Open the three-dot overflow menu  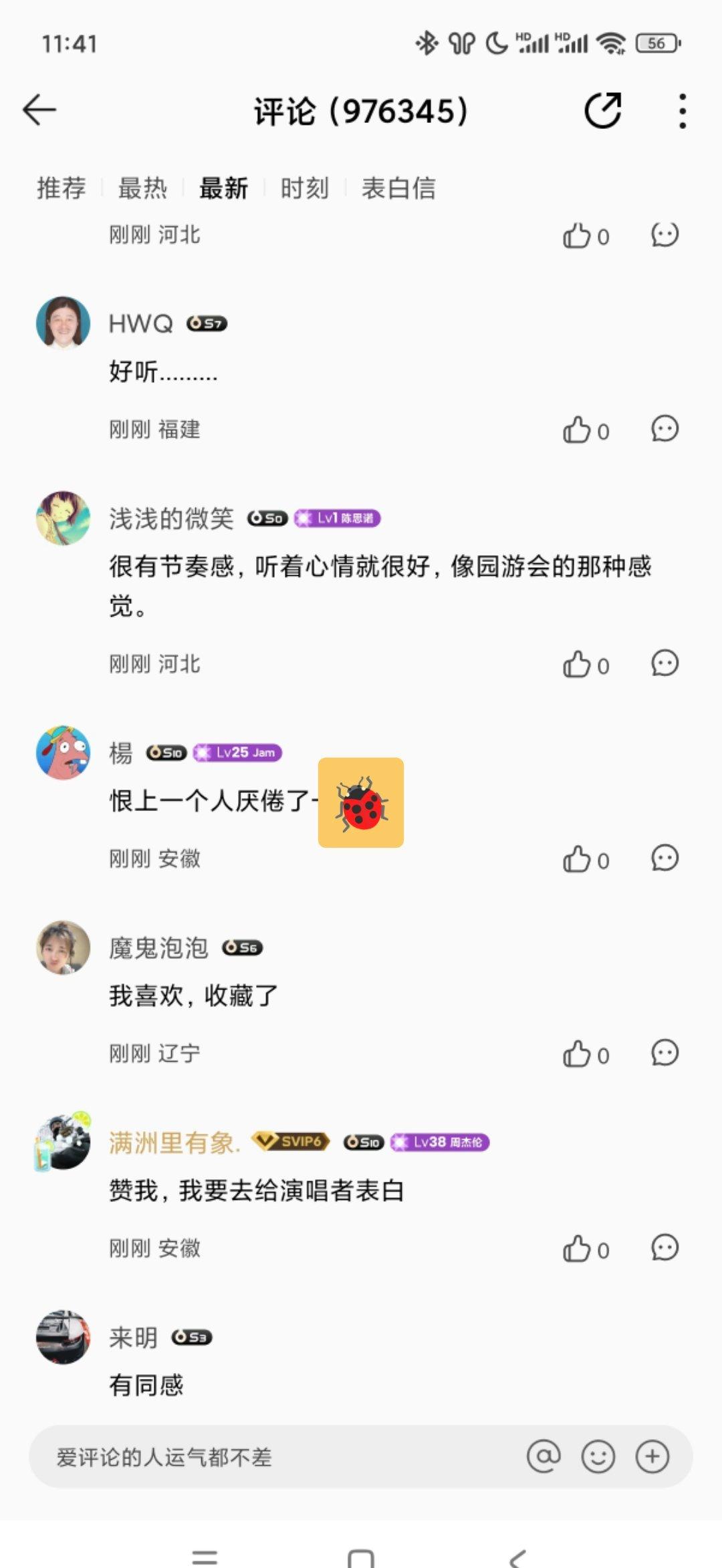coord(682,110)
